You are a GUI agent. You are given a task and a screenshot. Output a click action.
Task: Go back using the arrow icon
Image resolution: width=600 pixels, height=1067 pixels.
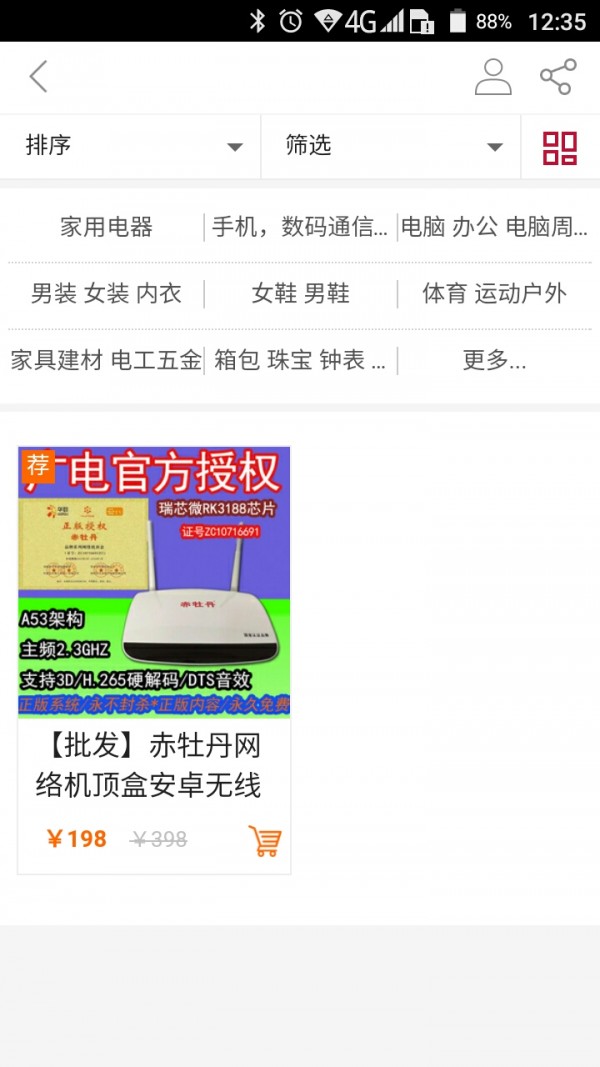38,77
